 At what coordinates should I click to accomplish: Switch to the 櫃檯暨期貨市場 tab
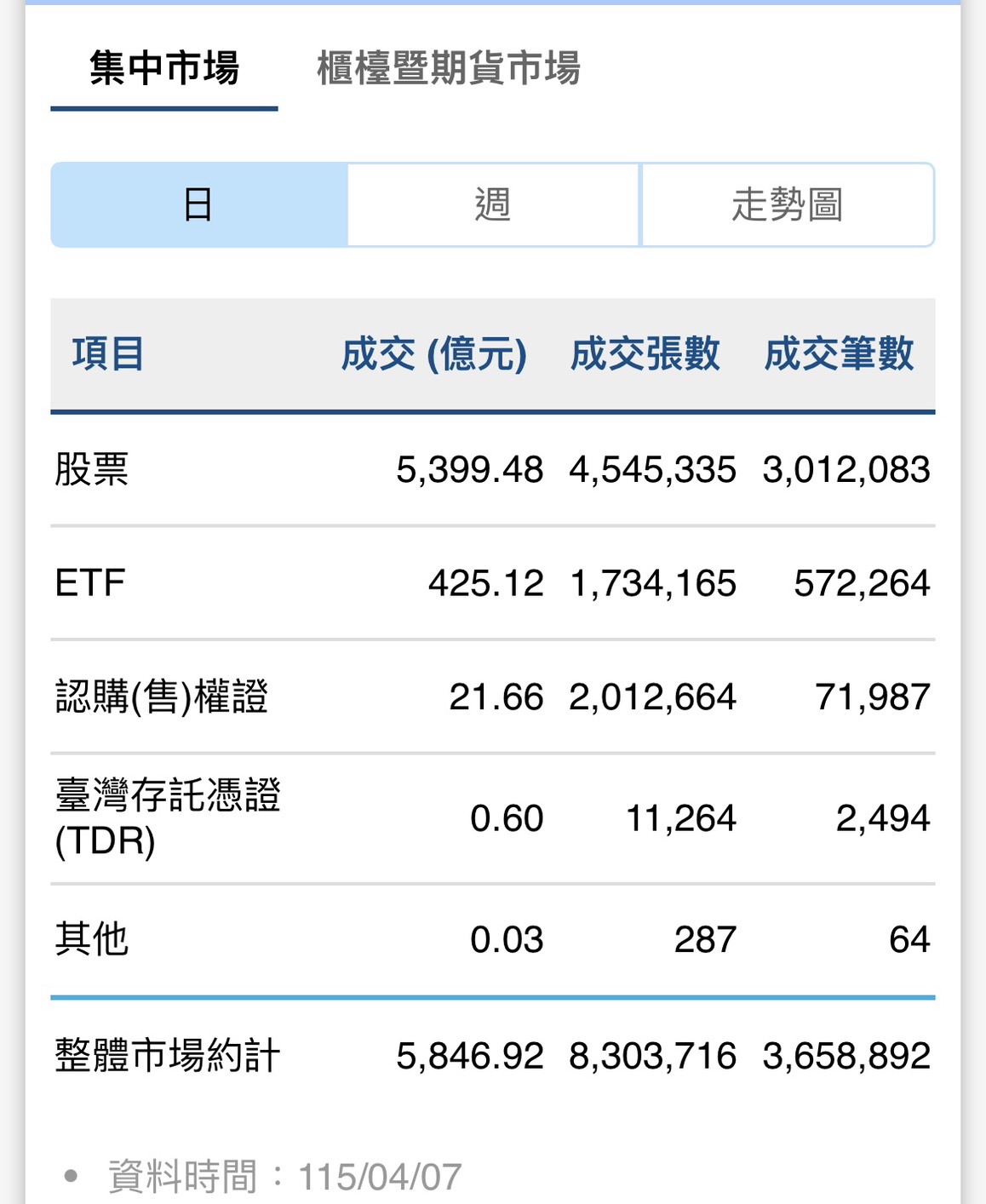(449, 69)
